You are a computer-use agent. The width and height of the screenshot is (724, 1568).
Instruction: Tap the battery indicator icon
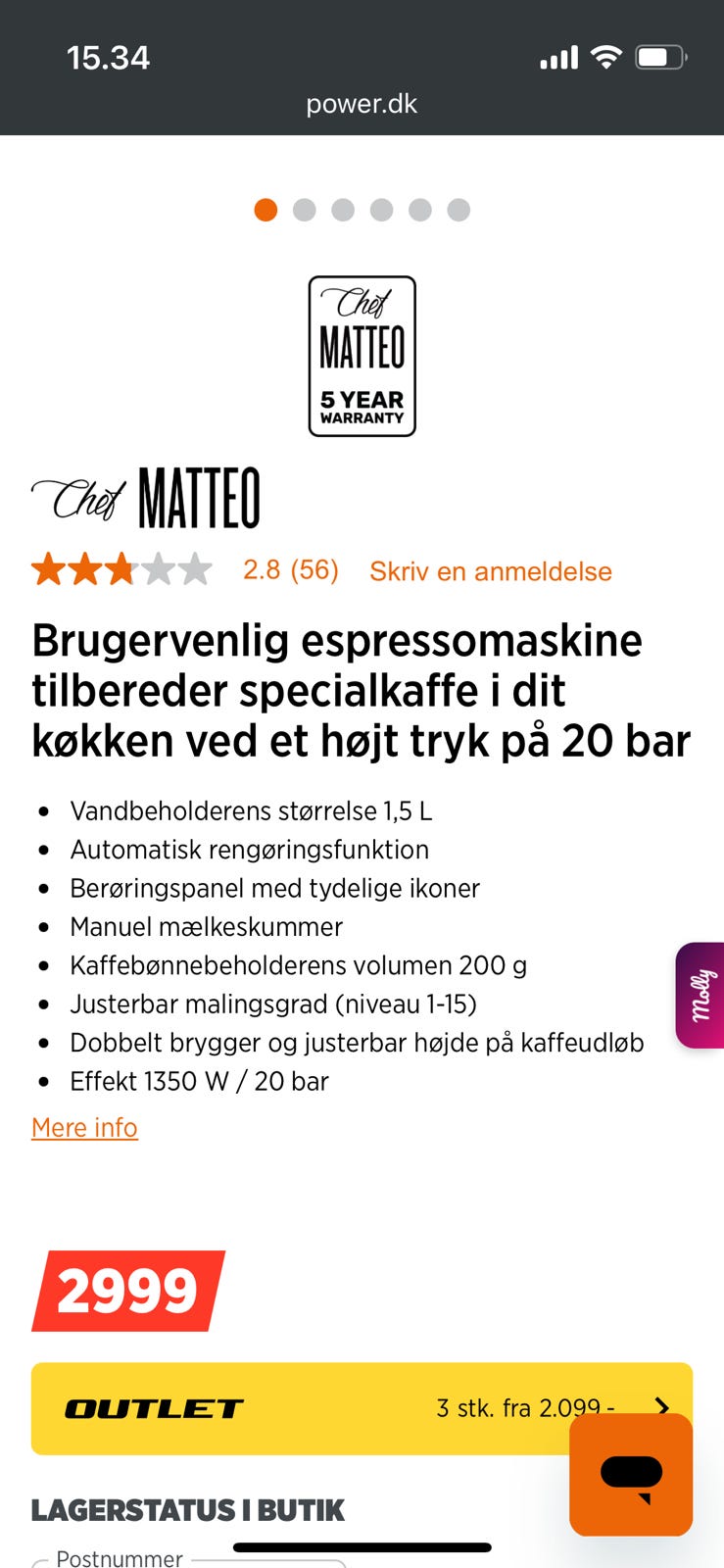pos(660,58)
